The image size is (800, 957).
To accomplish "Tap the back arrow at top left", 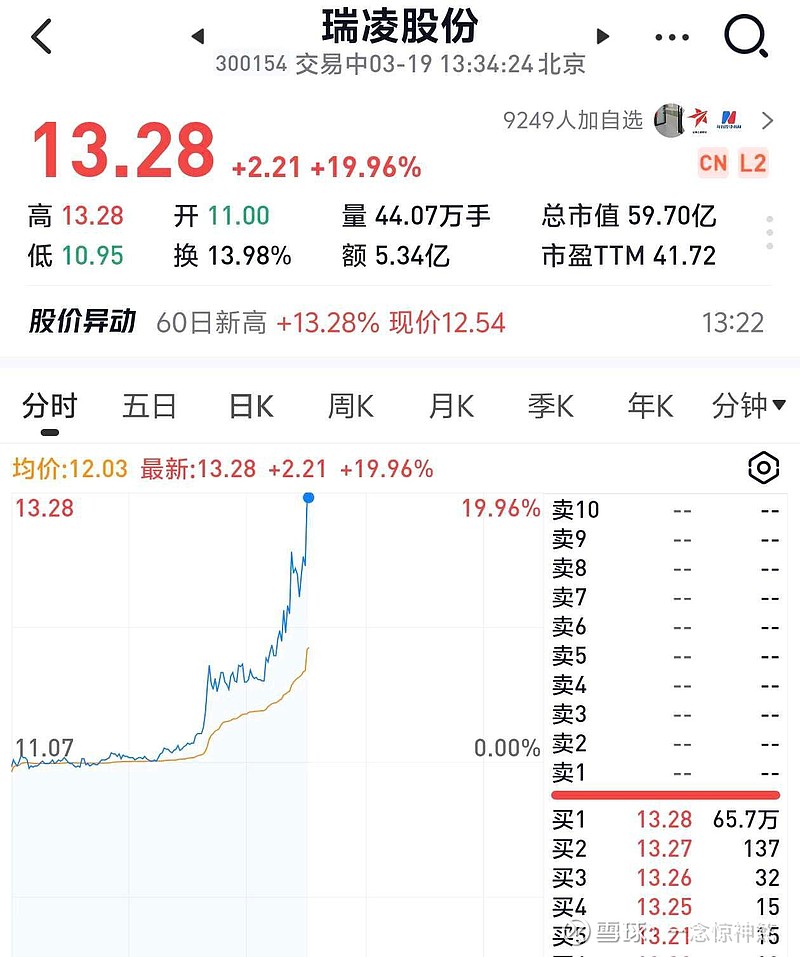I will click(x=40, y=36).
